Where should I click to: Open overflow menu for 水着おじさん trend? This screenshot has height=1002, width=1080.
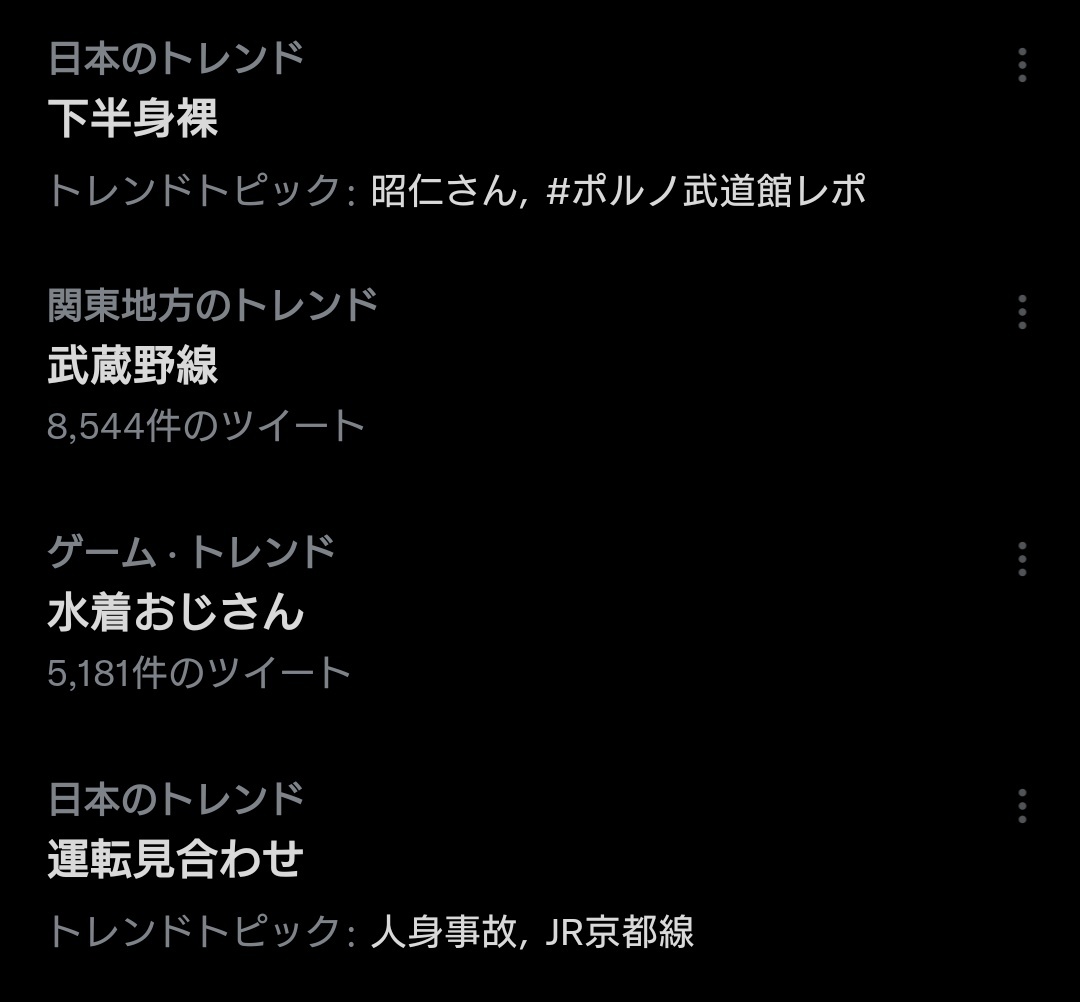pos(1021,559)
